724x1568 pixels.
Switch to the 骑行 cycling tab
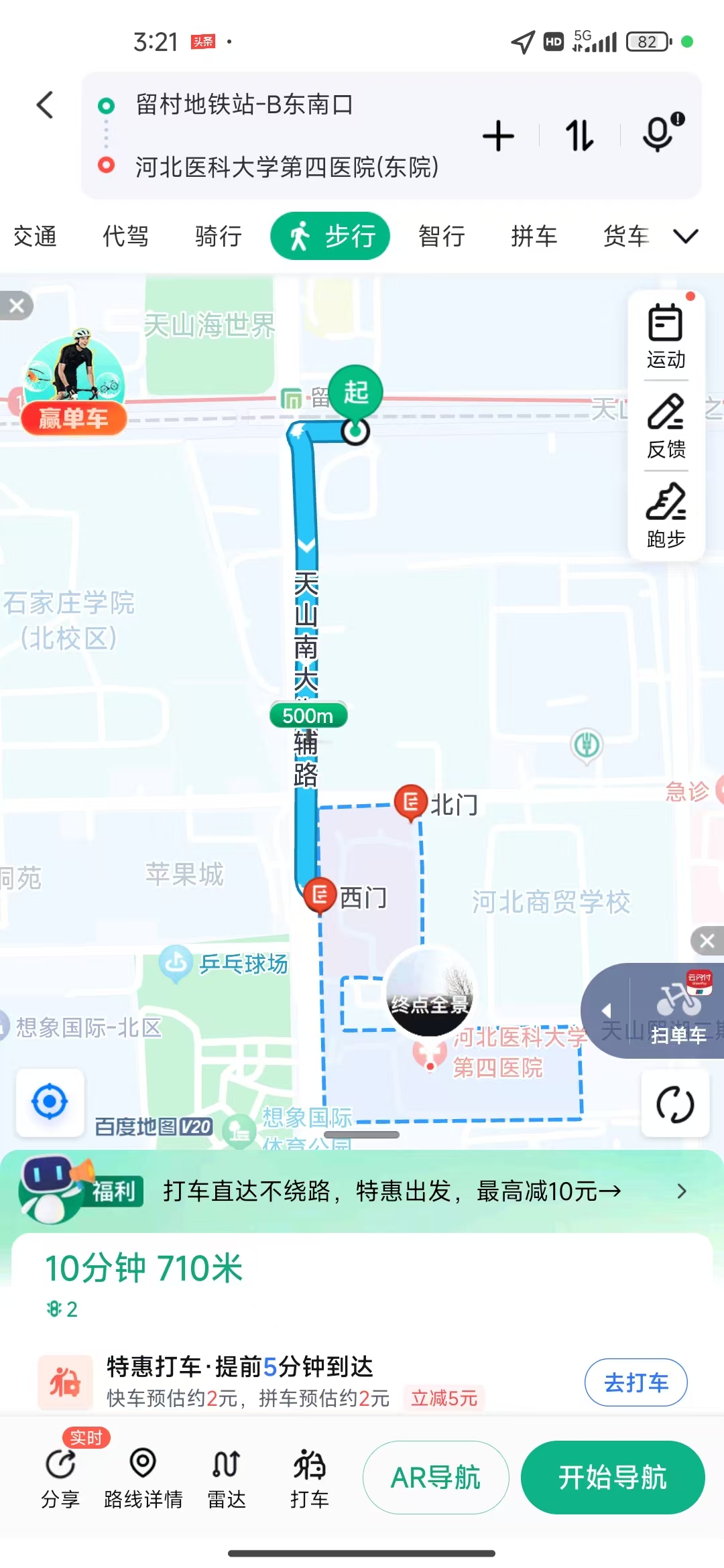(218, 236)
